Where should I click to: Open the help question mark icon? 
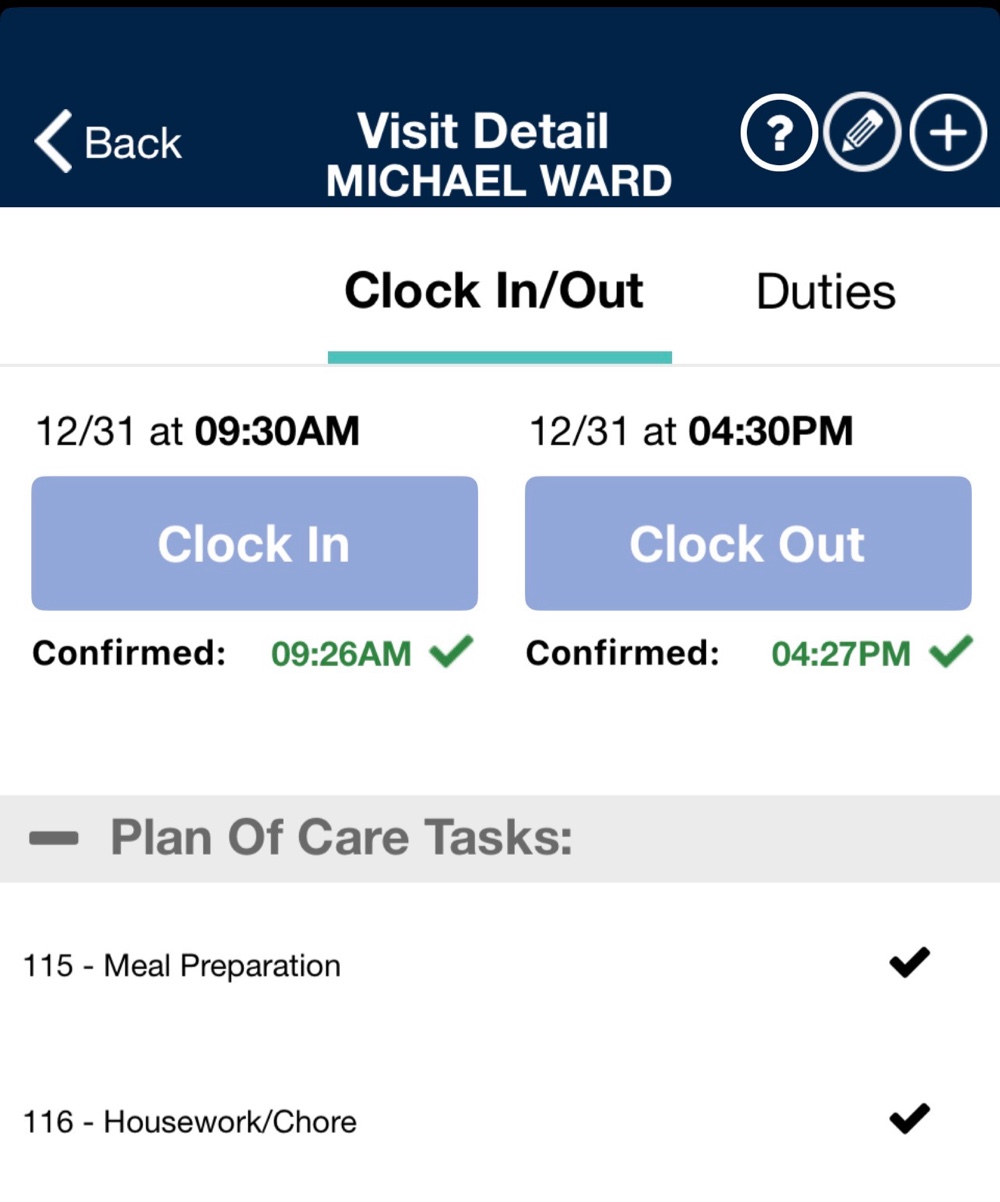pos(779,133)
